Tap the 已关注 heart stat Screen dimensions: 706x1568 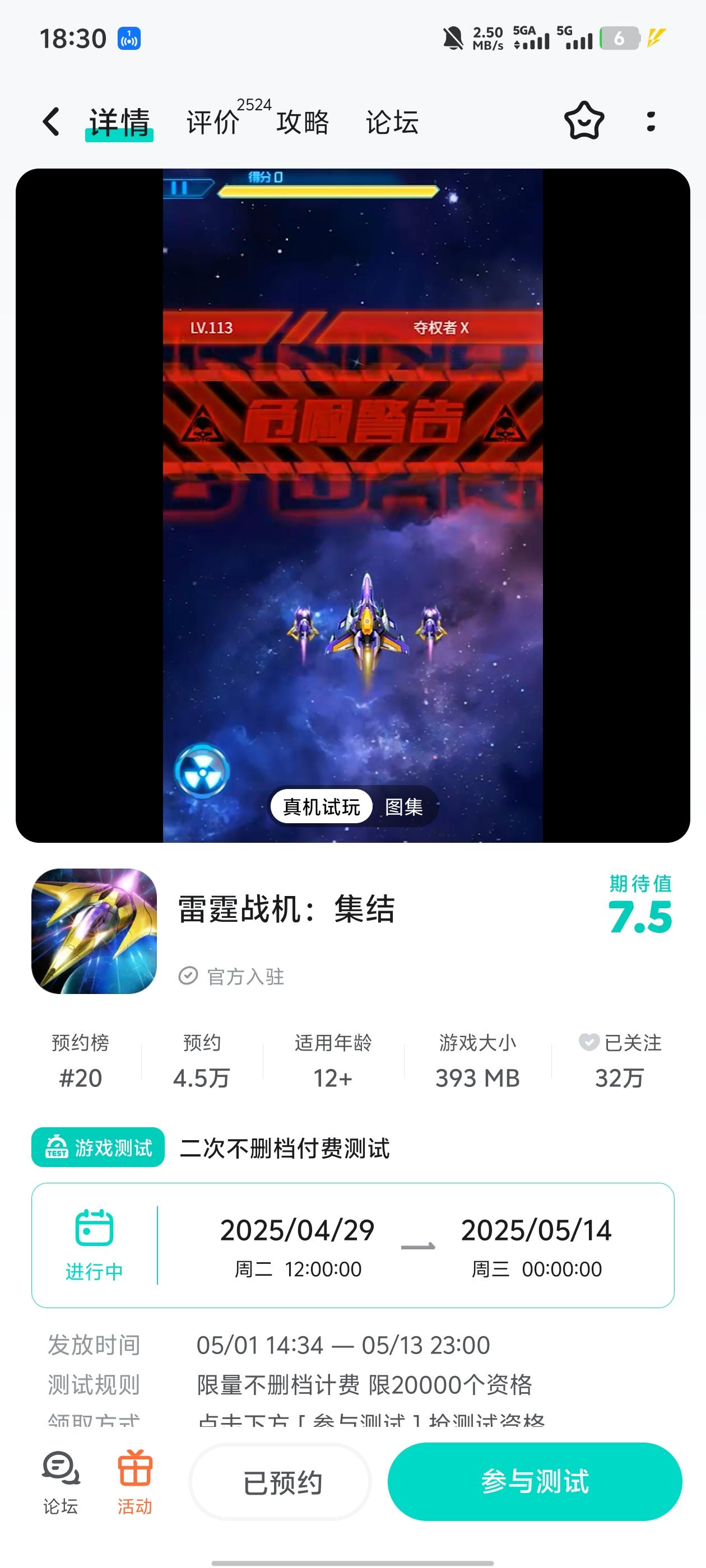pyautogui.click(x=620, y=1060)
